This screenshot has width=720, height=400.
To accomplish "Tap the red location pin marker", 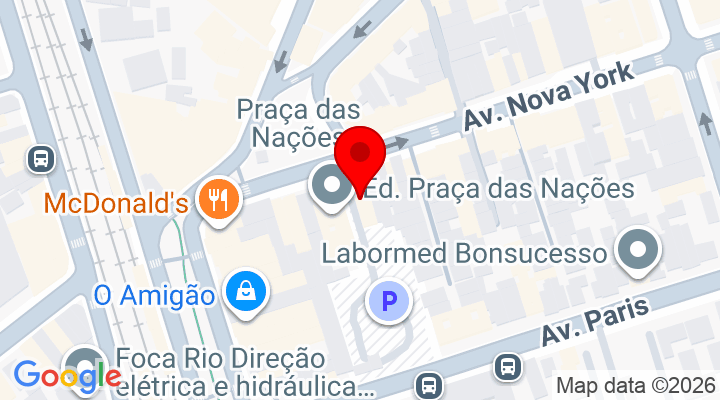I will coord(360,158).
